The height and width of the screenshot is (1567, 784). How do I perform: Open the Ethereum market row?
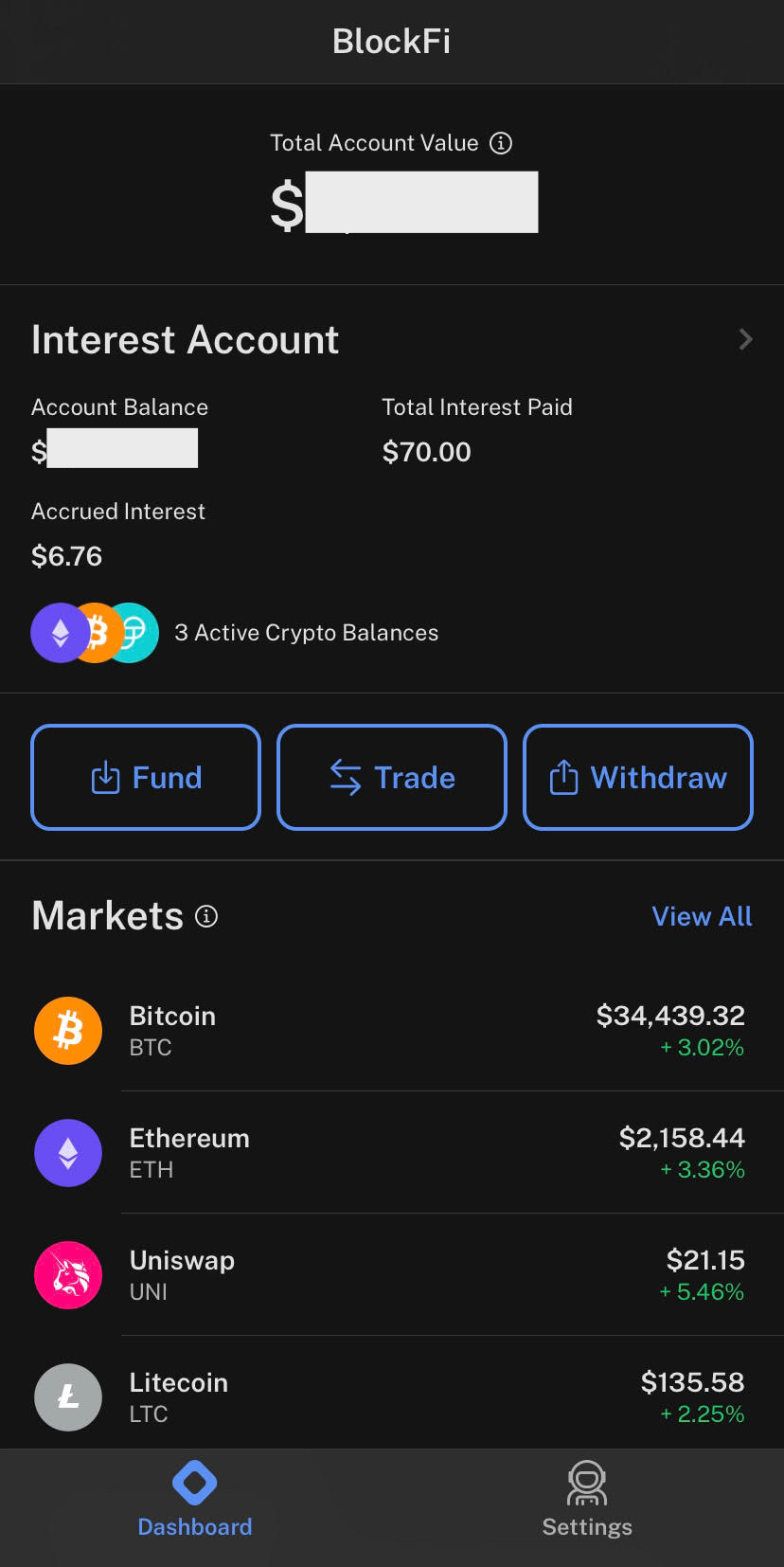pyautogui.click(x=392, y=1153)
